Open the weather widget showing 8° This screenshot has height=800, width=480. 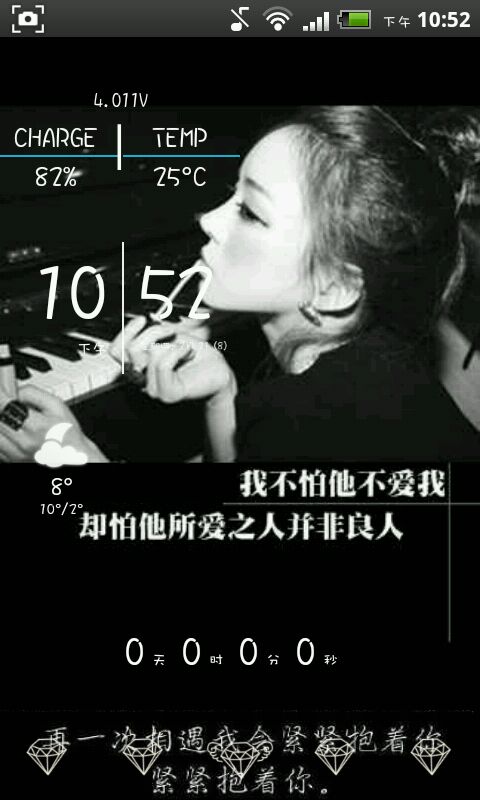click(61, 469)
